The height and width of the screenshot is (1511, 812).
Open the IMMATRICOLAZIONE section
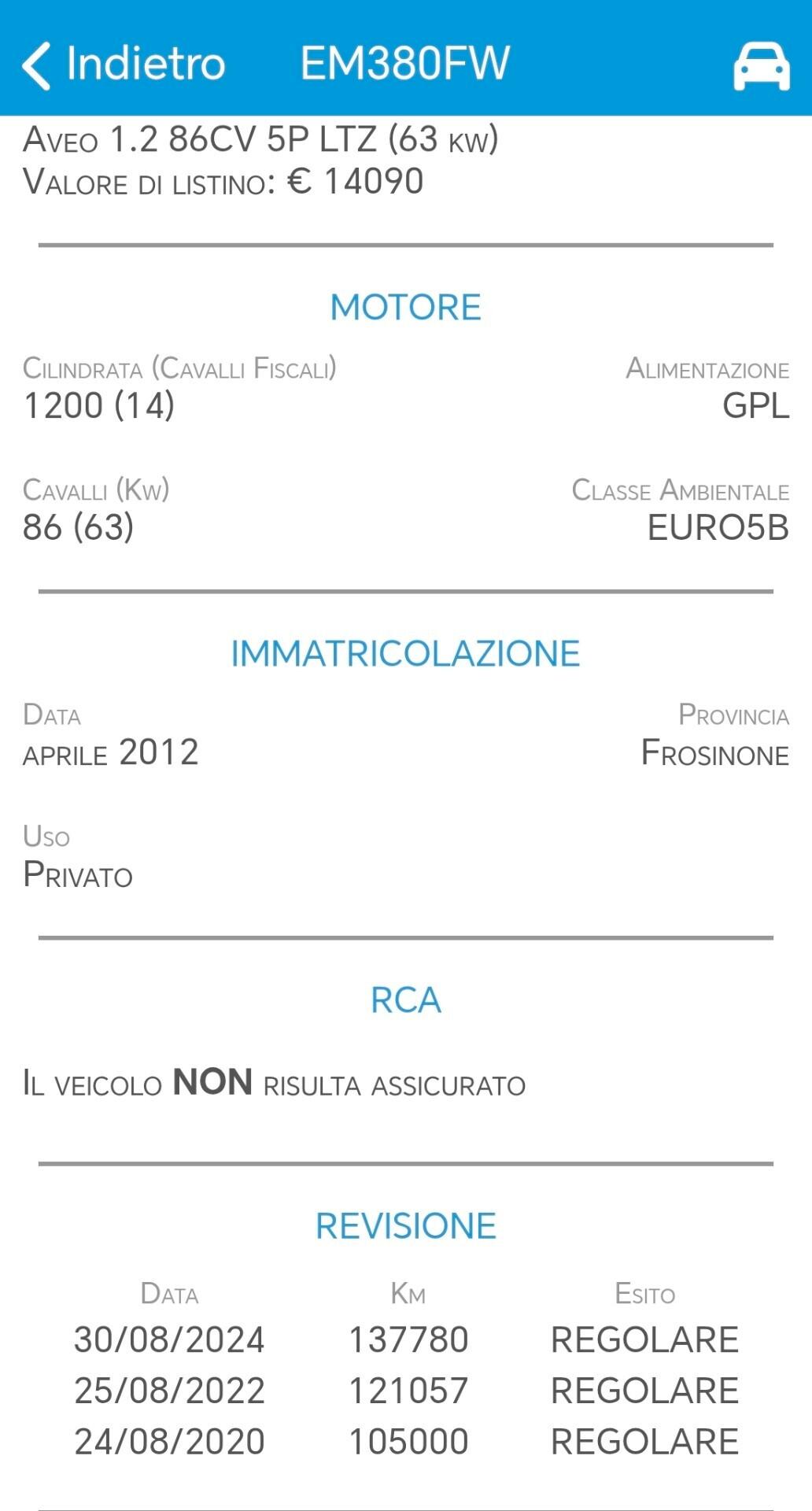click(406, 652)
